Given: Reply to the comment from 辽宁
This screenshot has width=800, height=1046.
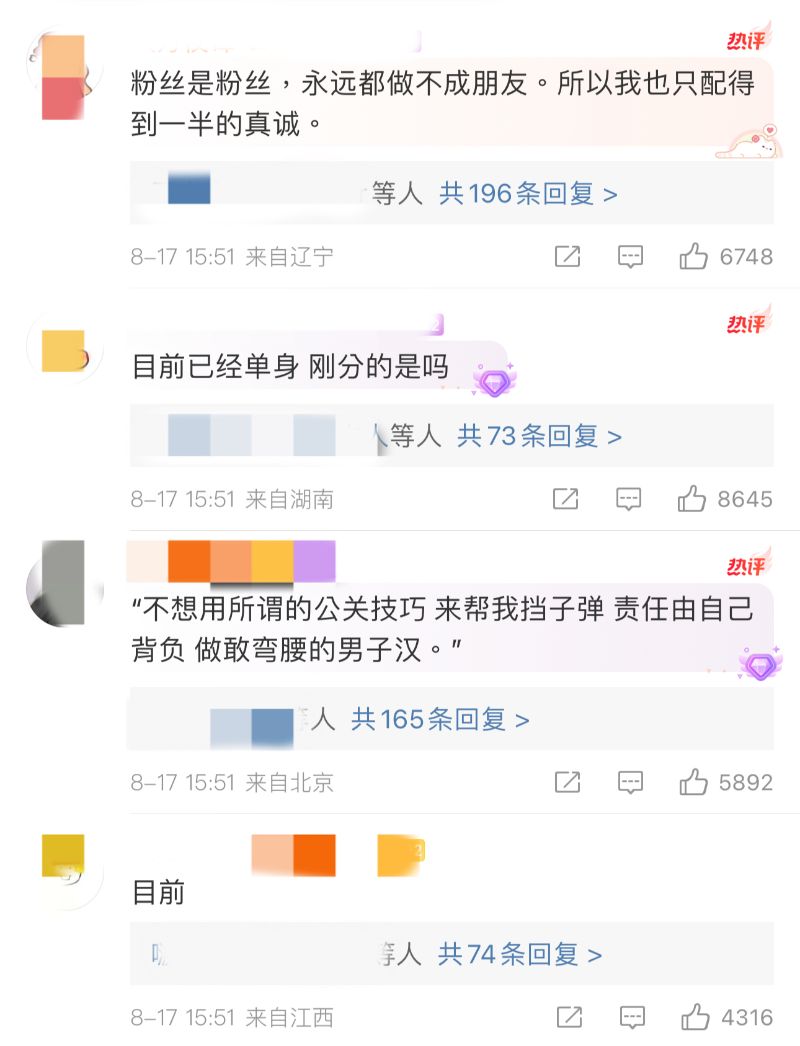Looking at the screenshot, I should pos(630,257).
